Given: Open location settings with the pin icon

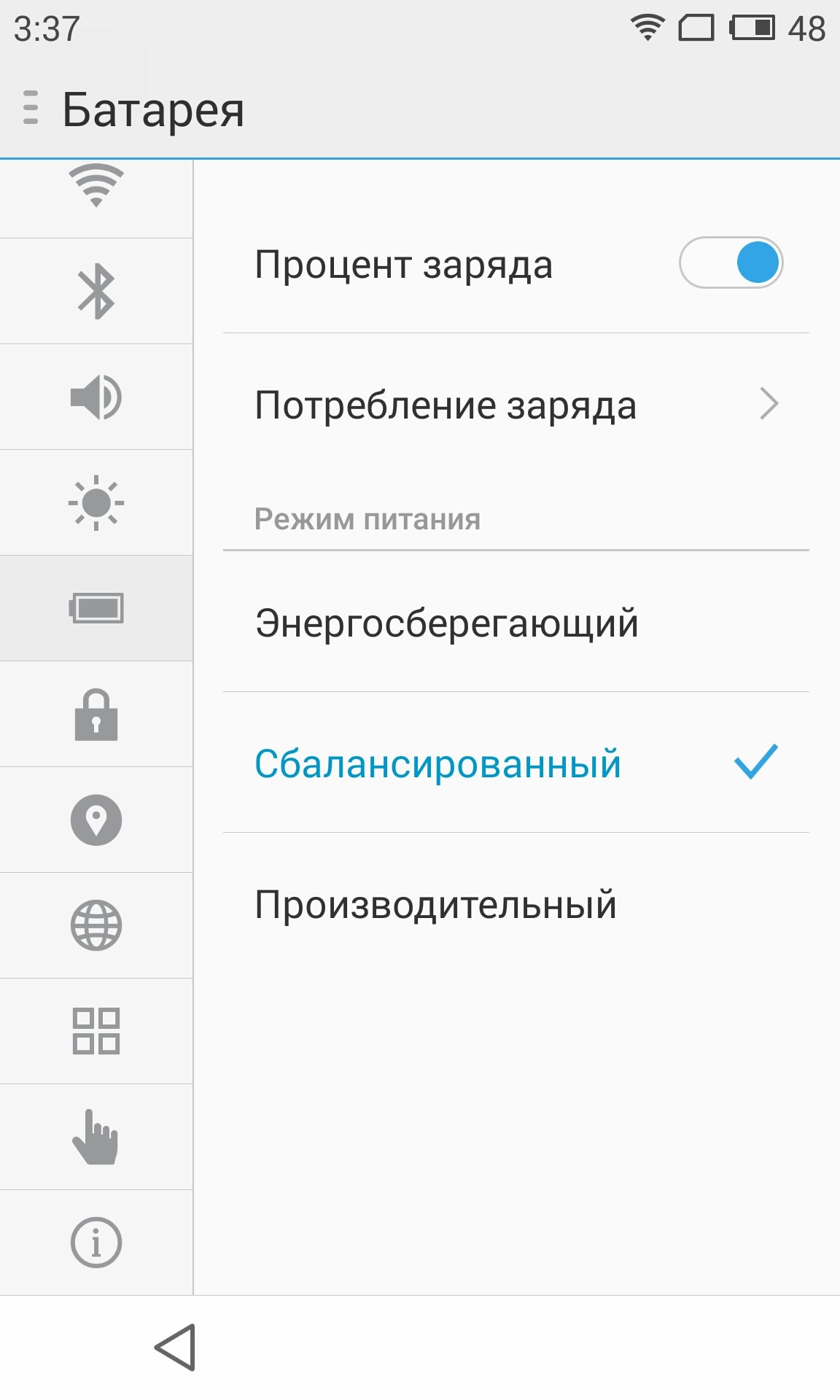Looking at the screenshot, I should click(x=96, y=820).
